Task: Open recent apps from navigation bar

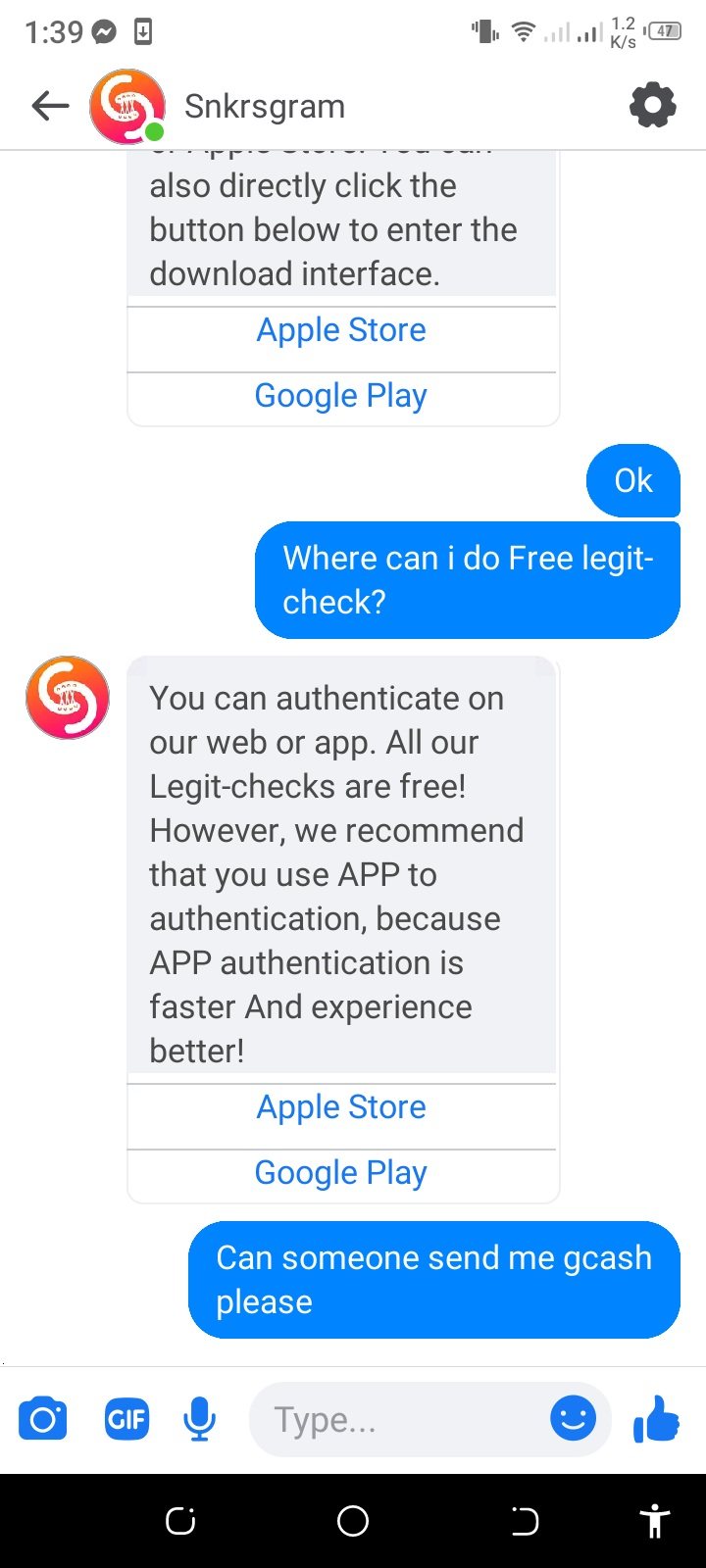Action: pyautogui.click(x=180, y=1521)
